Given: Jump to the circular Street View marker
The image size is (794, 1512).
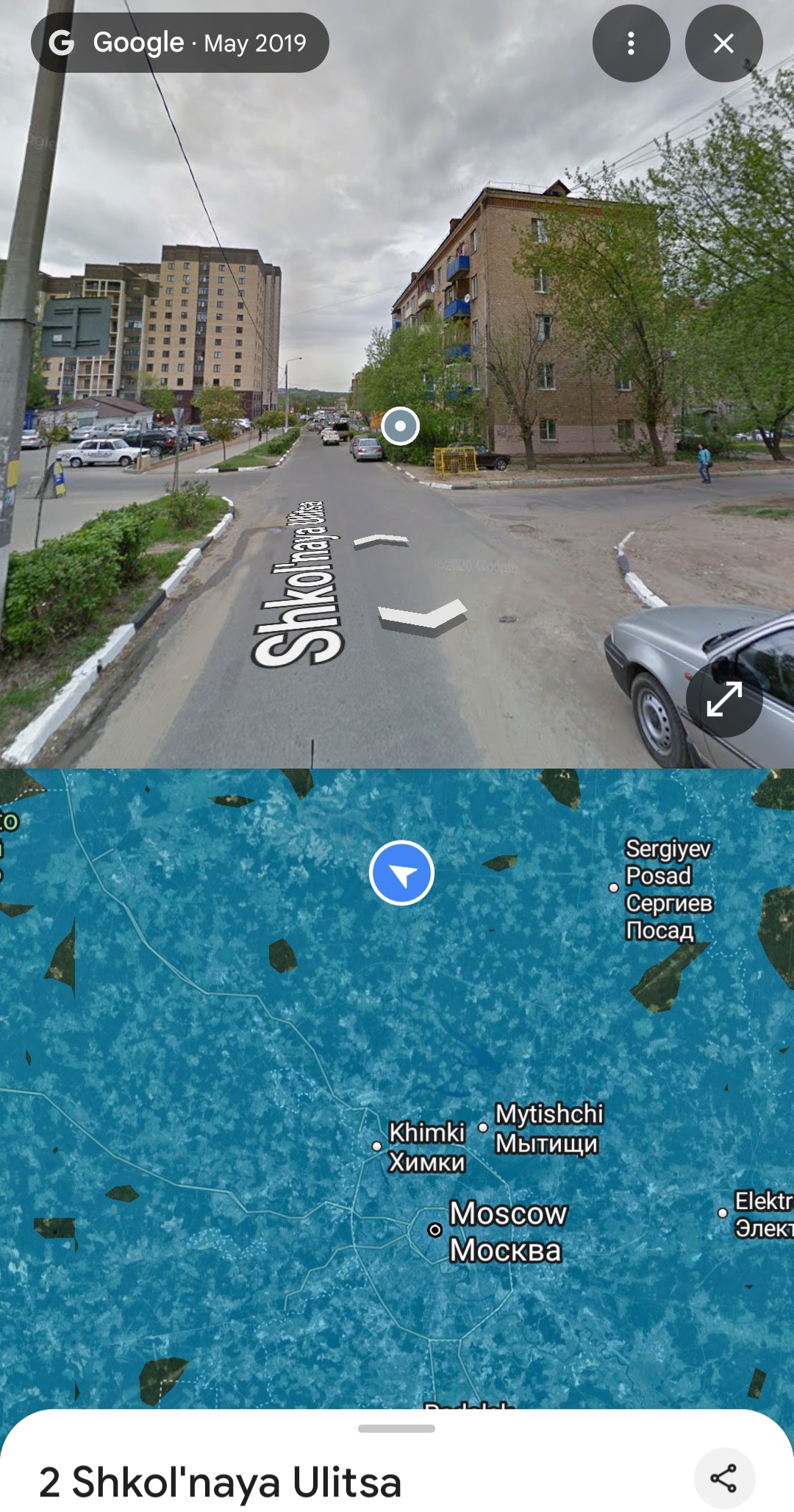Looking at the screenshot, I should click(400, 426).
